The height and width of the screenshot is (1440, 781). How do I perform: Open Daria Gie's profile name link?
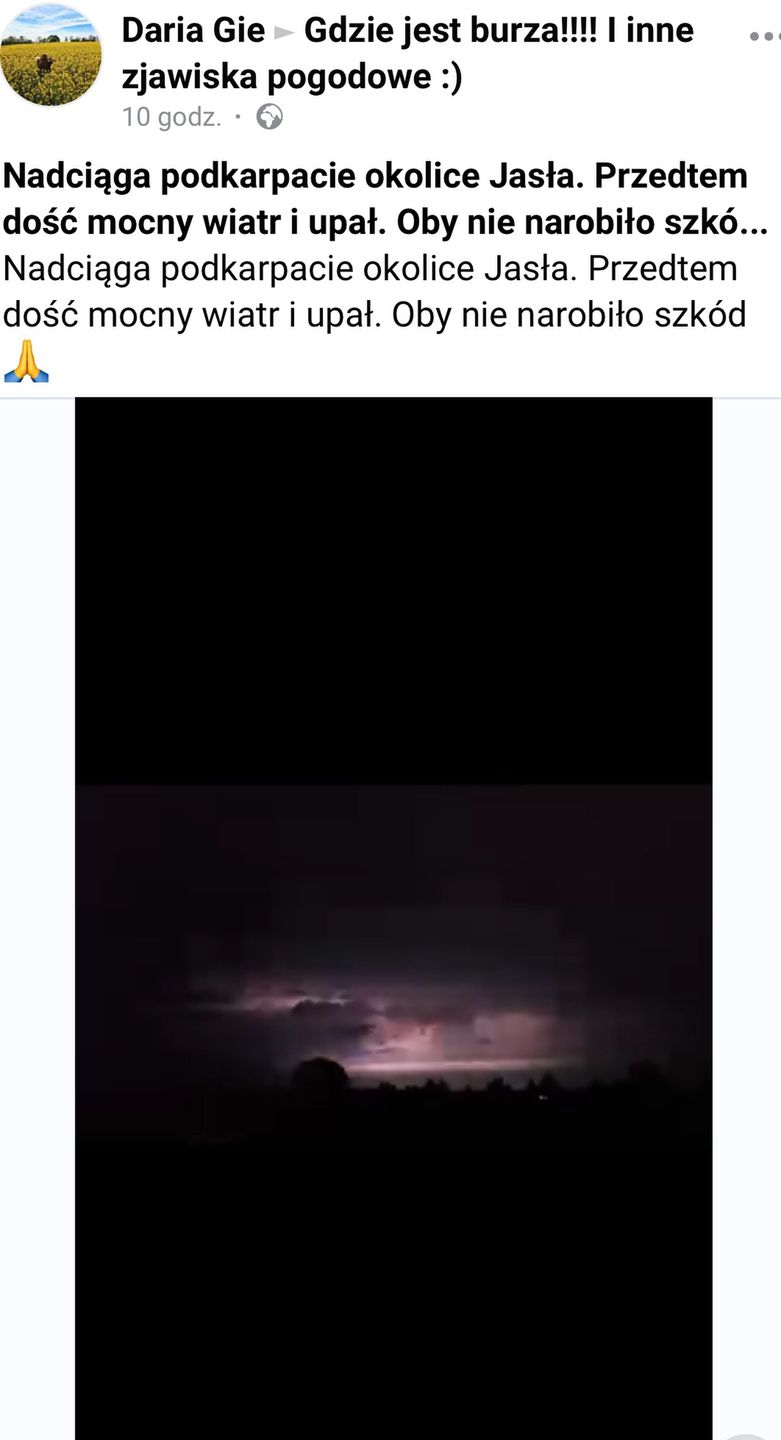193,30
